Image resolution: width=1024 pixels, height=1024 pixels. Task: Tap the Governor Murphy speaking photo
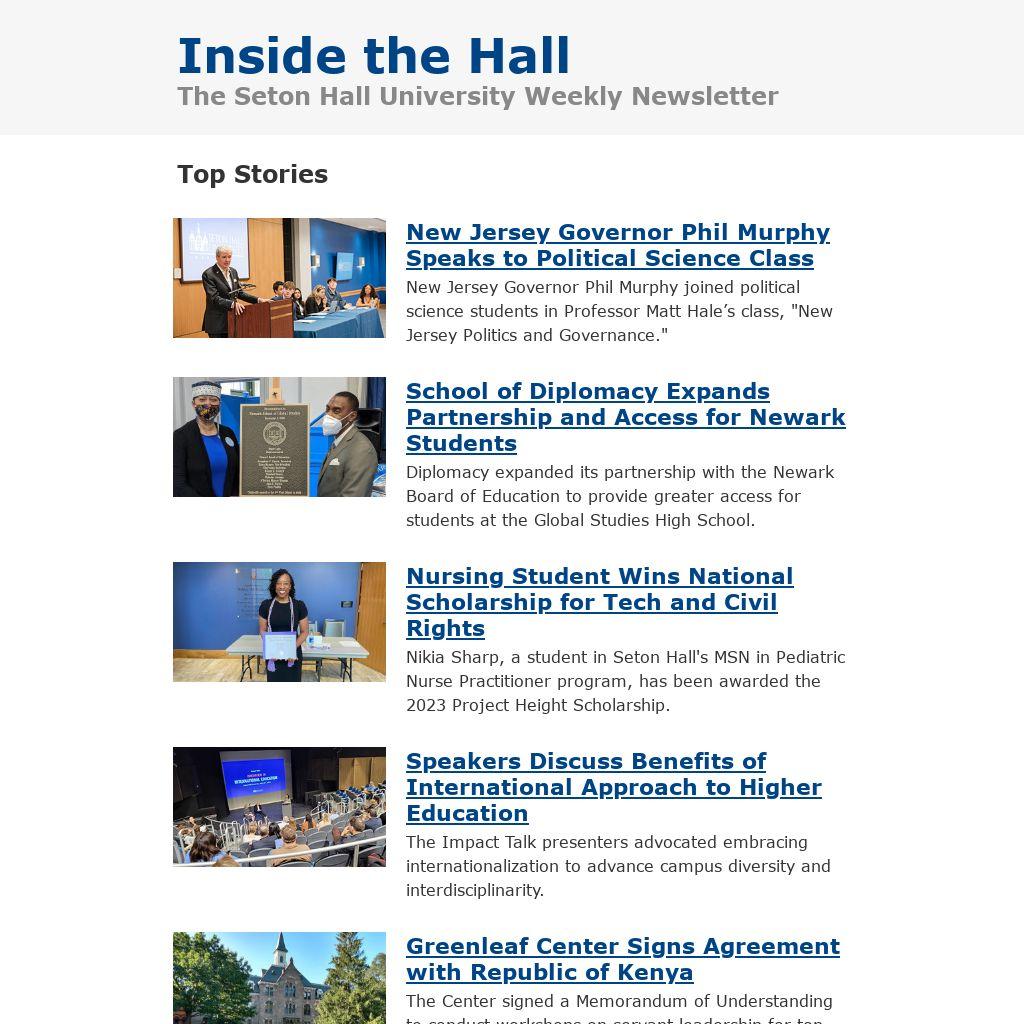(279, 278)
